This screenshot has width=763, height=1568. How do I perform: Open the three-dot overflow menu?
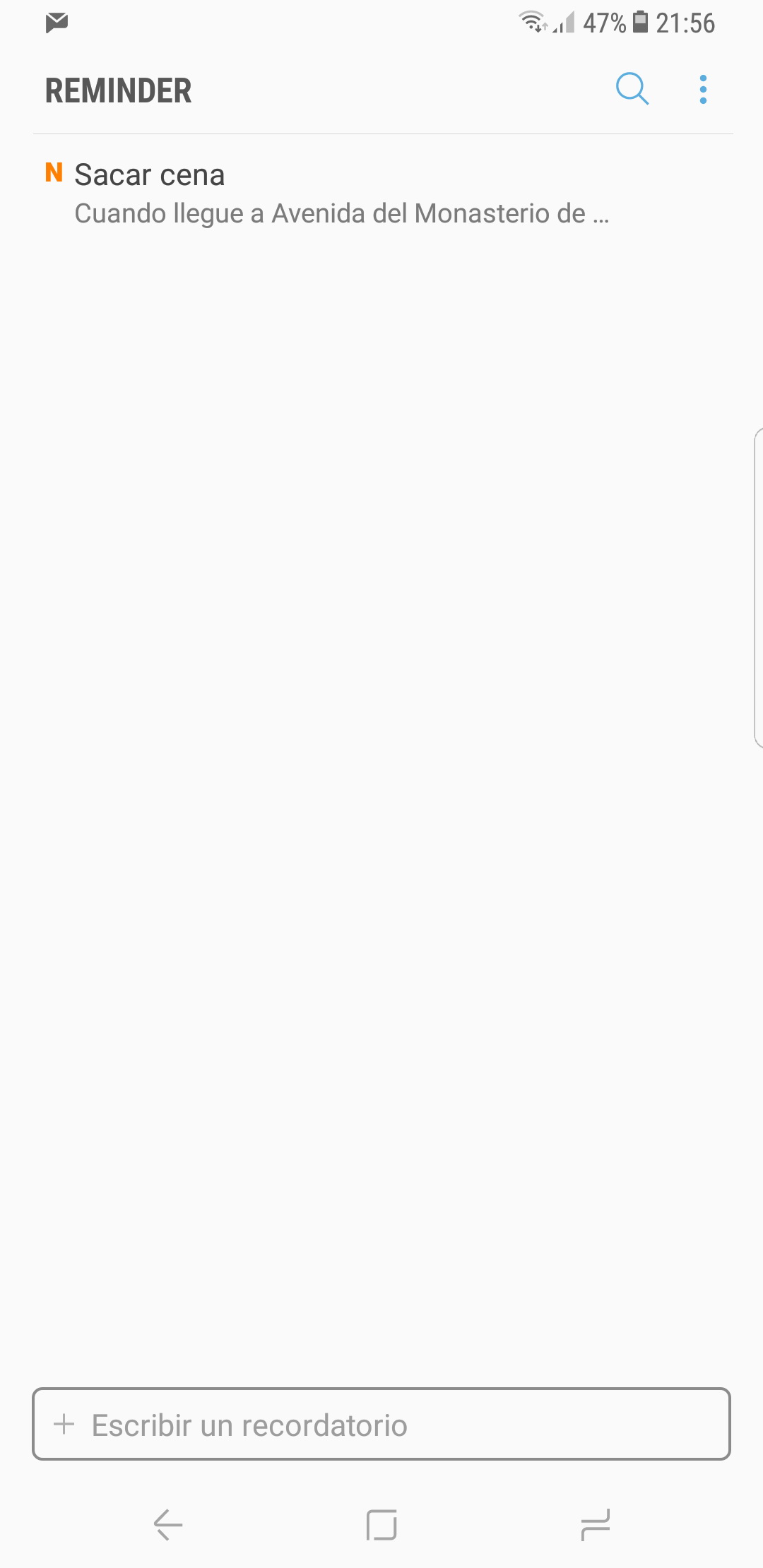tap(702, 90)
